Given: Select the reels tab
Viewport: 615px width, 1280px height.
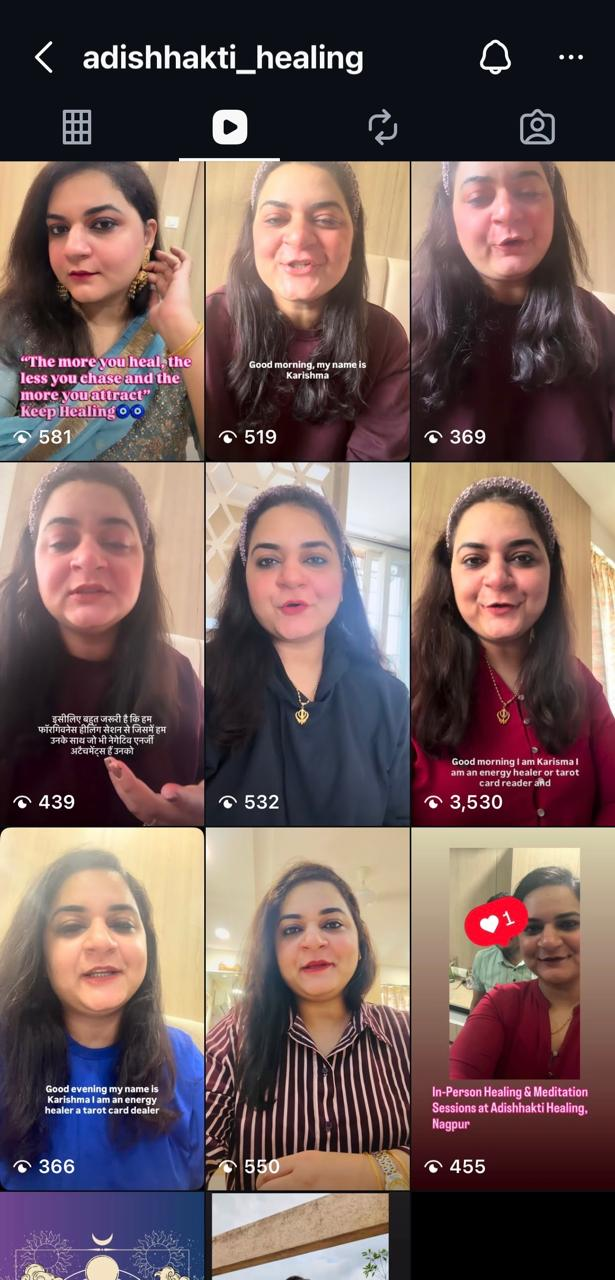Looking at the screenshot, I should coord(230,127).
